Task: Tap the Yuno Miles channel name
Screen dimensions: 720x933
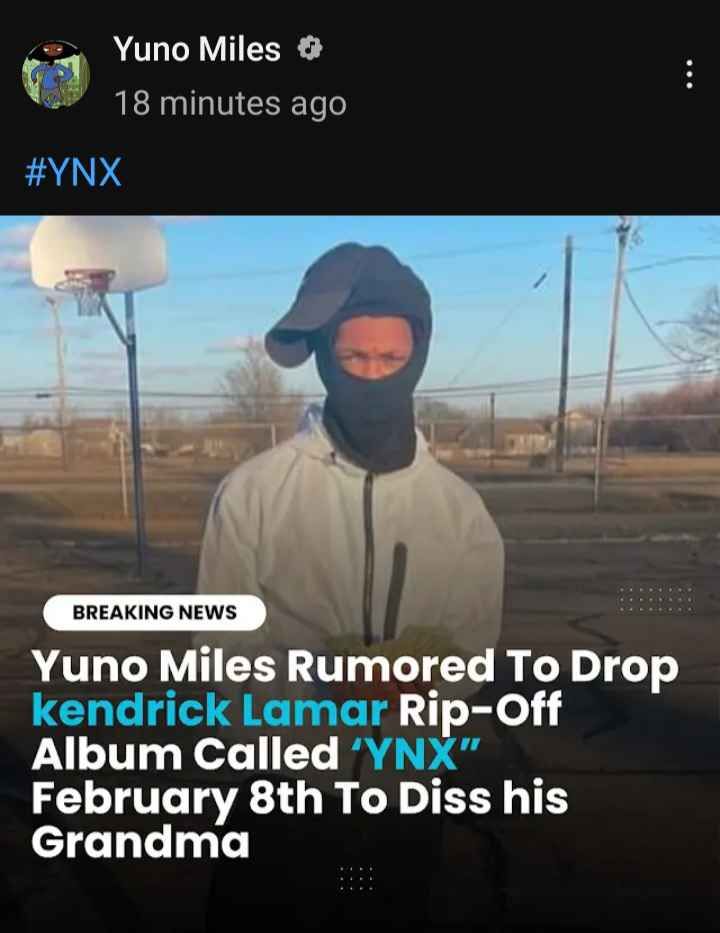Action: (197, 48)
